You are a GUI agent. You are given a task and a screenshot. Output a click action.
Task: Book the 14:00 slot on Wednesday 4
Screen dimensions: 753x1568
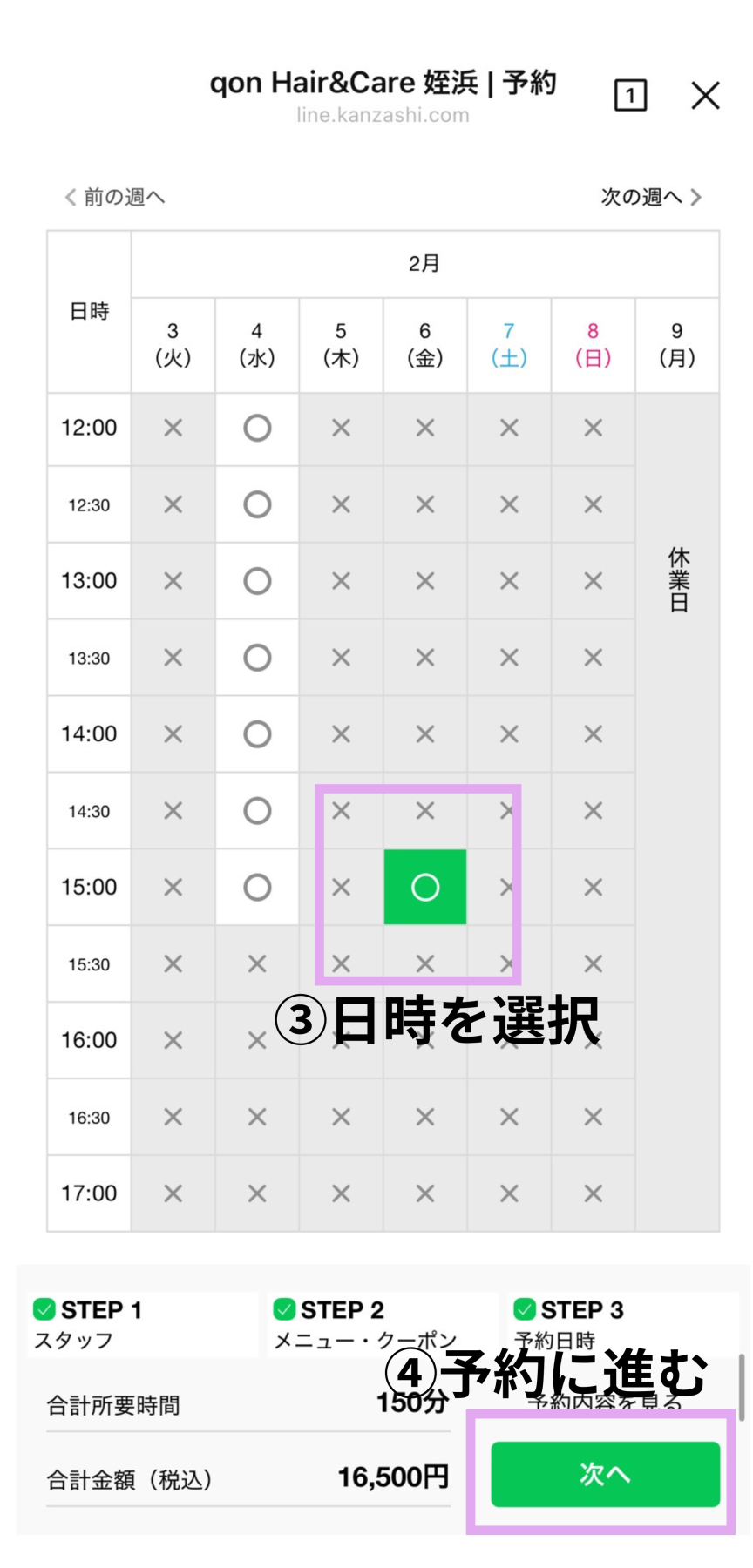point(257,734)
